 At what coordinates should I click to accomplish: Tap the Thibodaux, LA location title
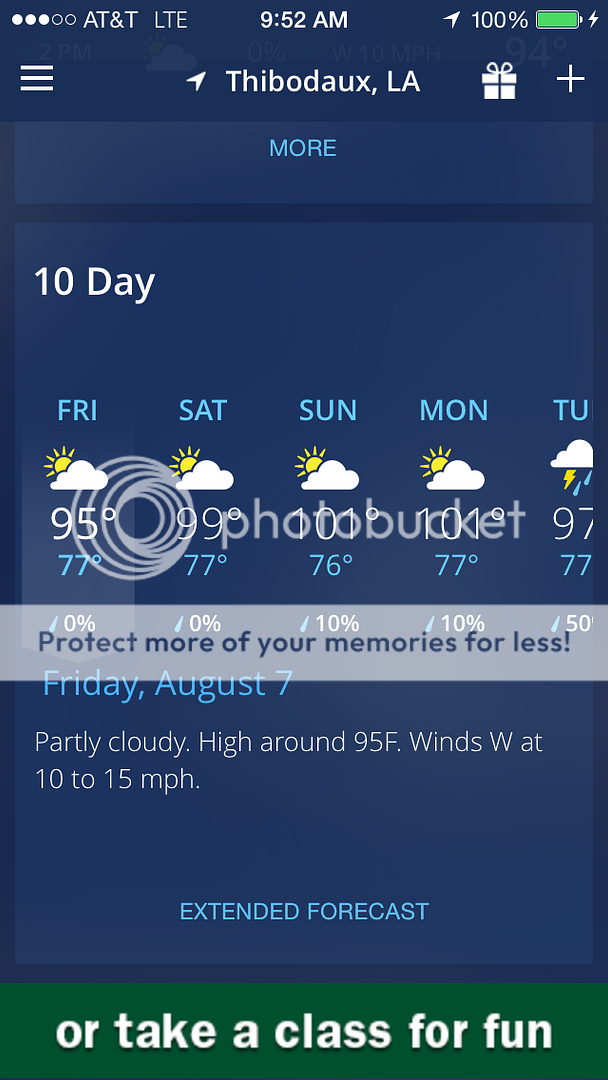322,81
